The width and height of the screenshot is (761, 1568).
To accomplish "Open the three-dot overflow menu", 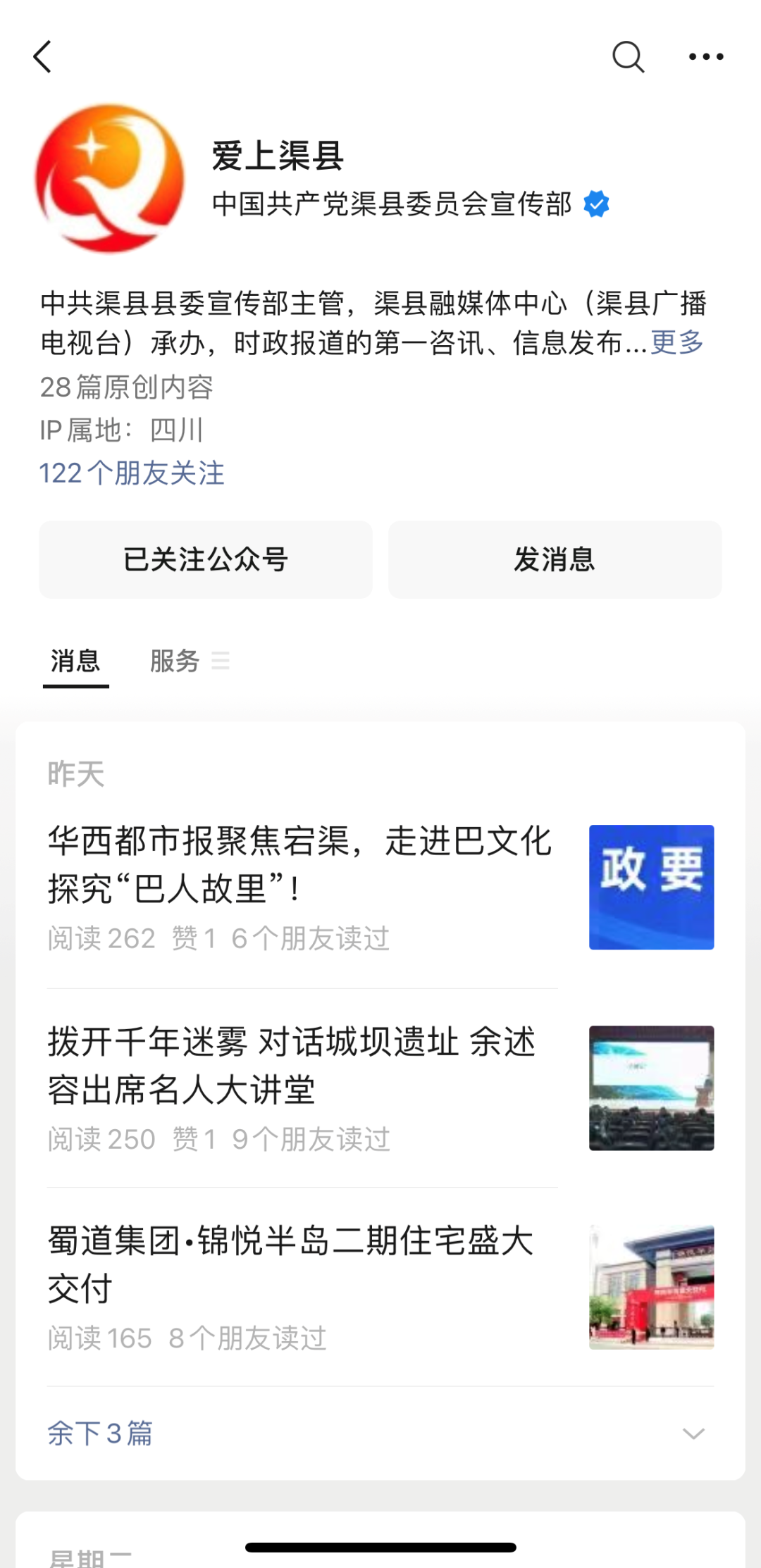I will click(x=706, y=57).
